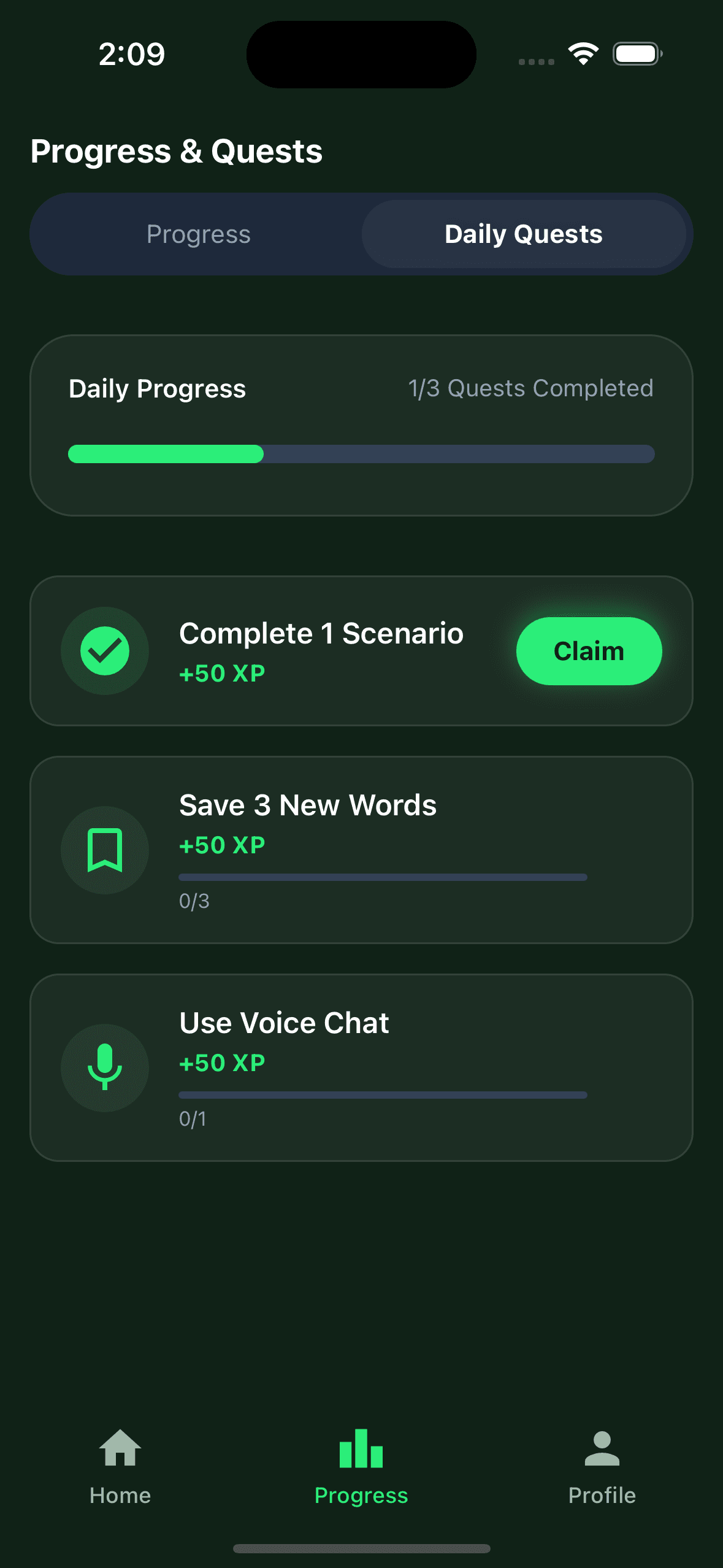This screenshot has width=723, height=1568.
Task: Claim the Complete 1 Scenario reward
Action: 588,651
